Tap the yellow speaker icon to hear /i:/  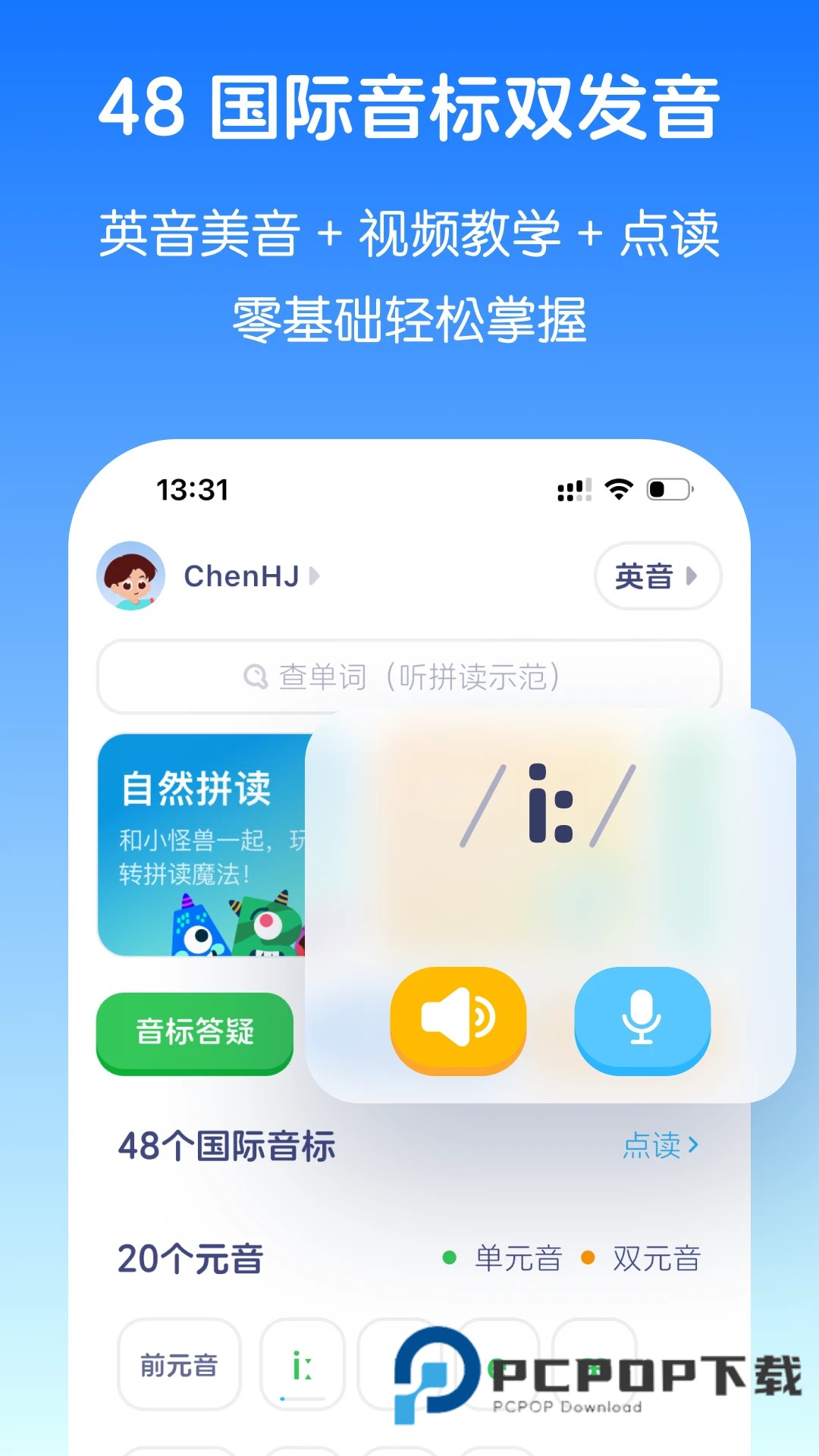coord(458,1019)
